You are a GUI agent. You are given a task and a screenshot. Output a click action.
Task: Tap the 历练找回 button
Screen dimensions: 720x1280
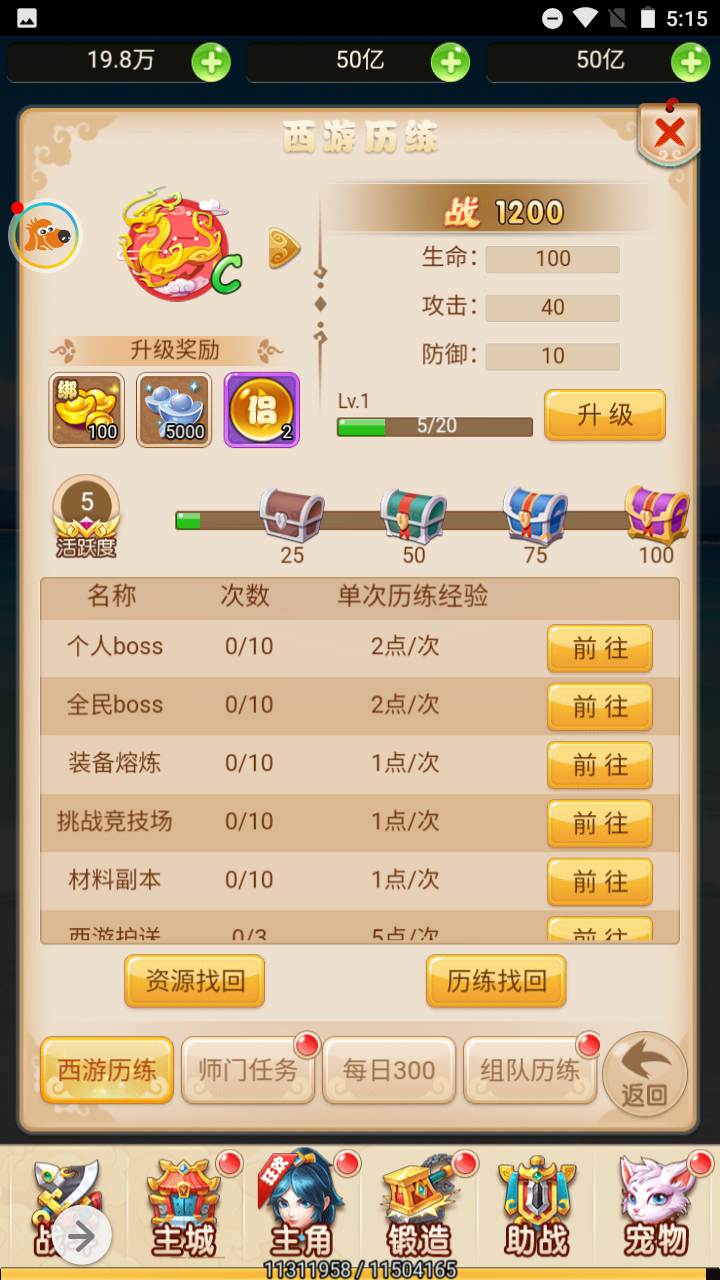coord(496,980)
